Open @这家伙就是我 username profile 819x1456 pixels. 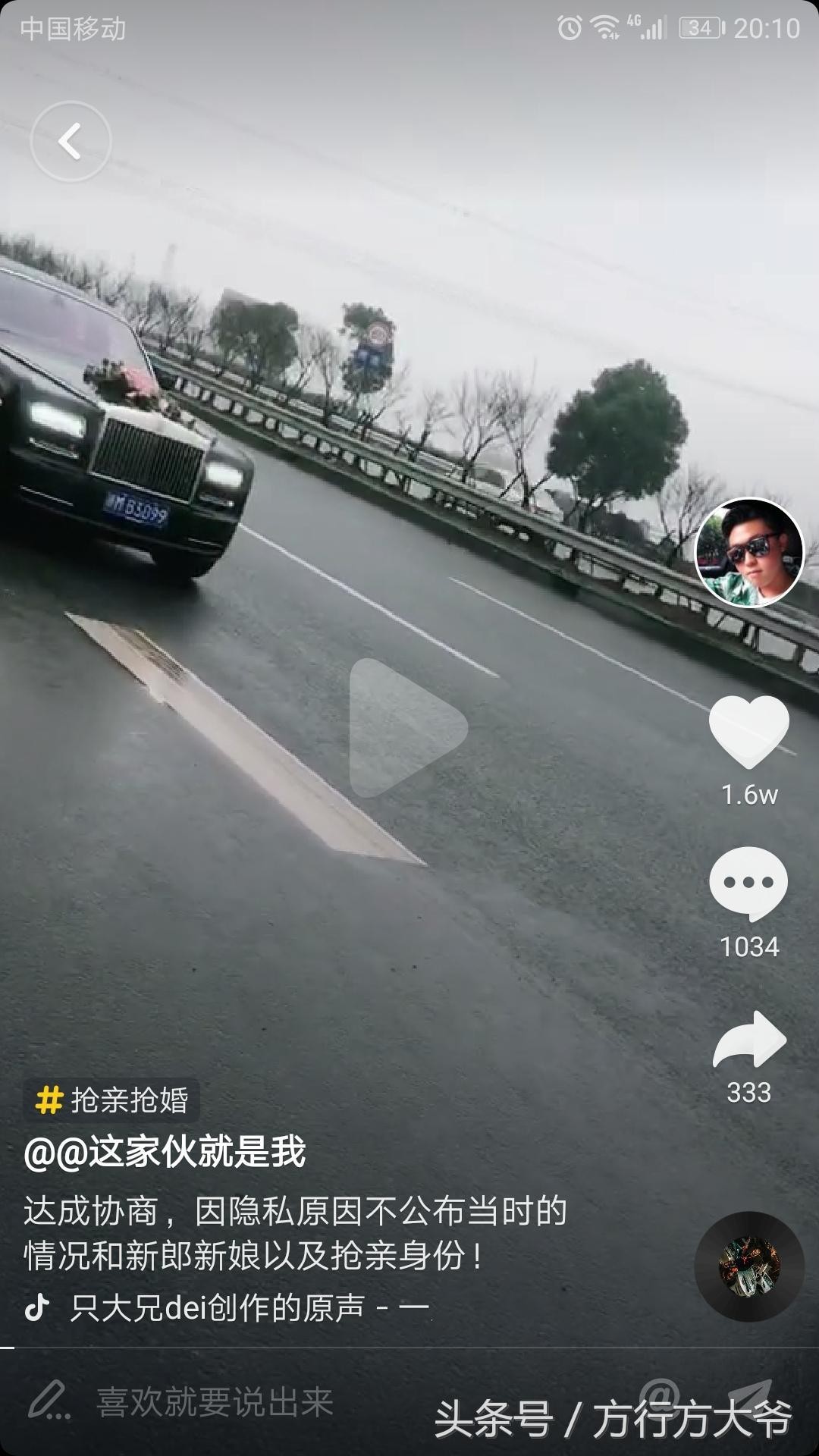[165, 1152]
